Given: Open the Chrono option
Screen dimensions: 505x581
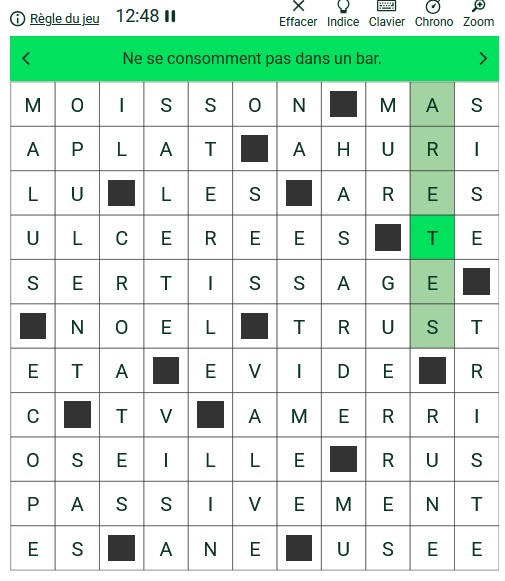Looking at the screenshot, I should (433, 14).
